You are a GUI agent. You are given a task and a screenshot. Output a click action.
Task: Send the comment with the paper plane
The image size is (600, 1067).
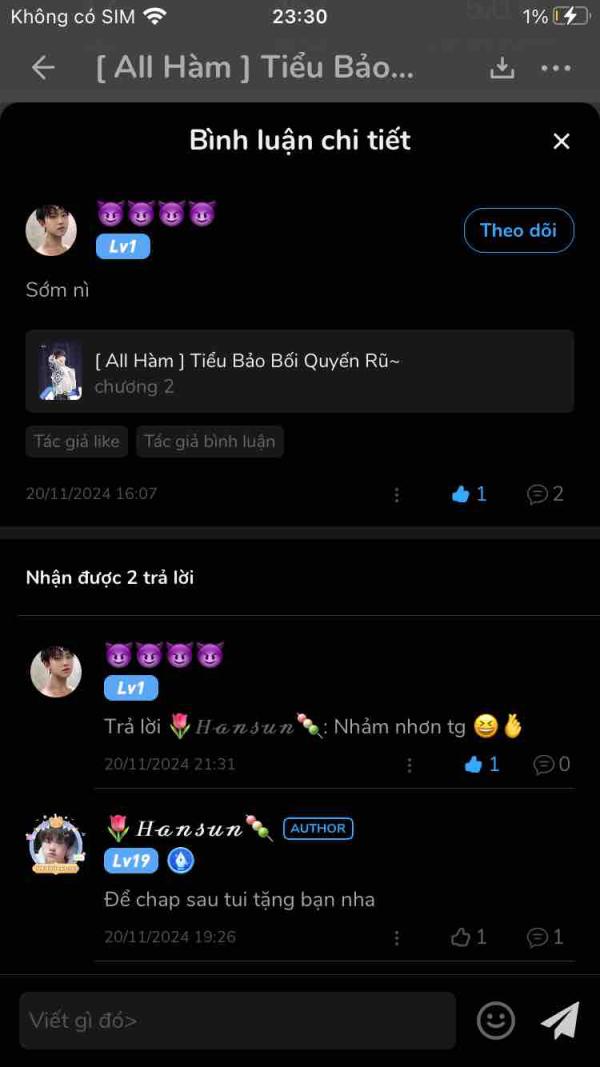[560, 1020]
